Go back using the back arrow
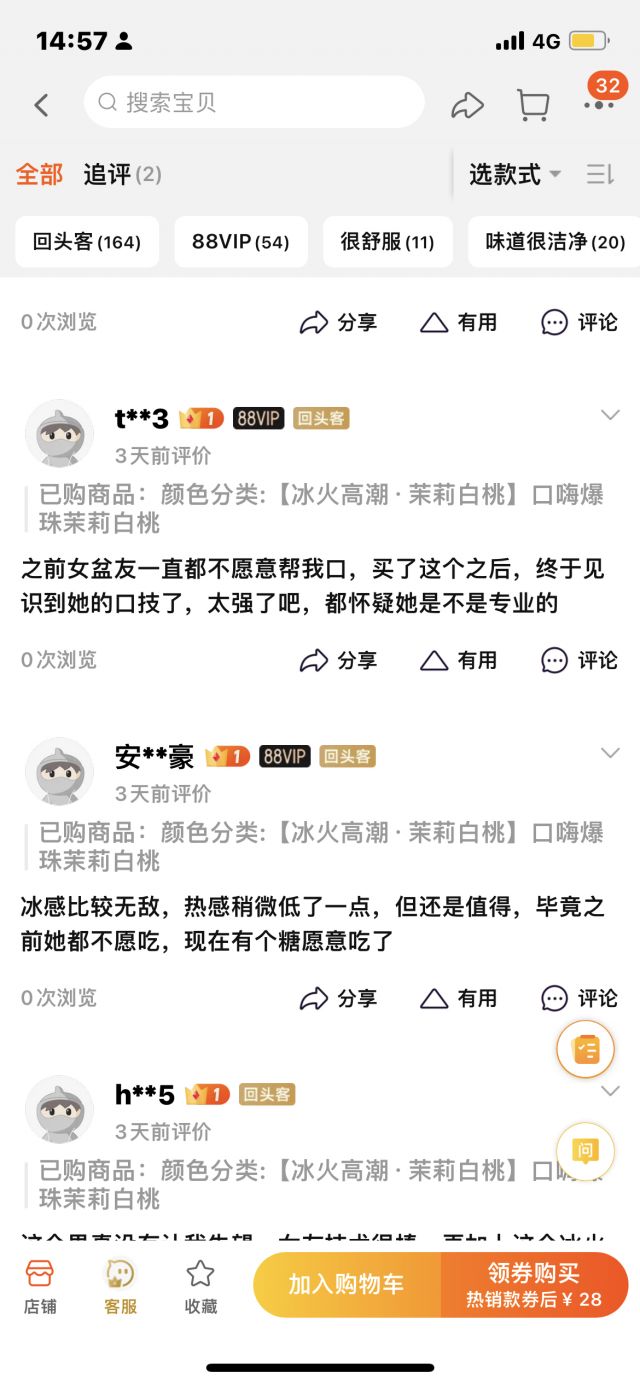Screen dimensions: 640x1385 pyautogui.click(x=41, y=104)
